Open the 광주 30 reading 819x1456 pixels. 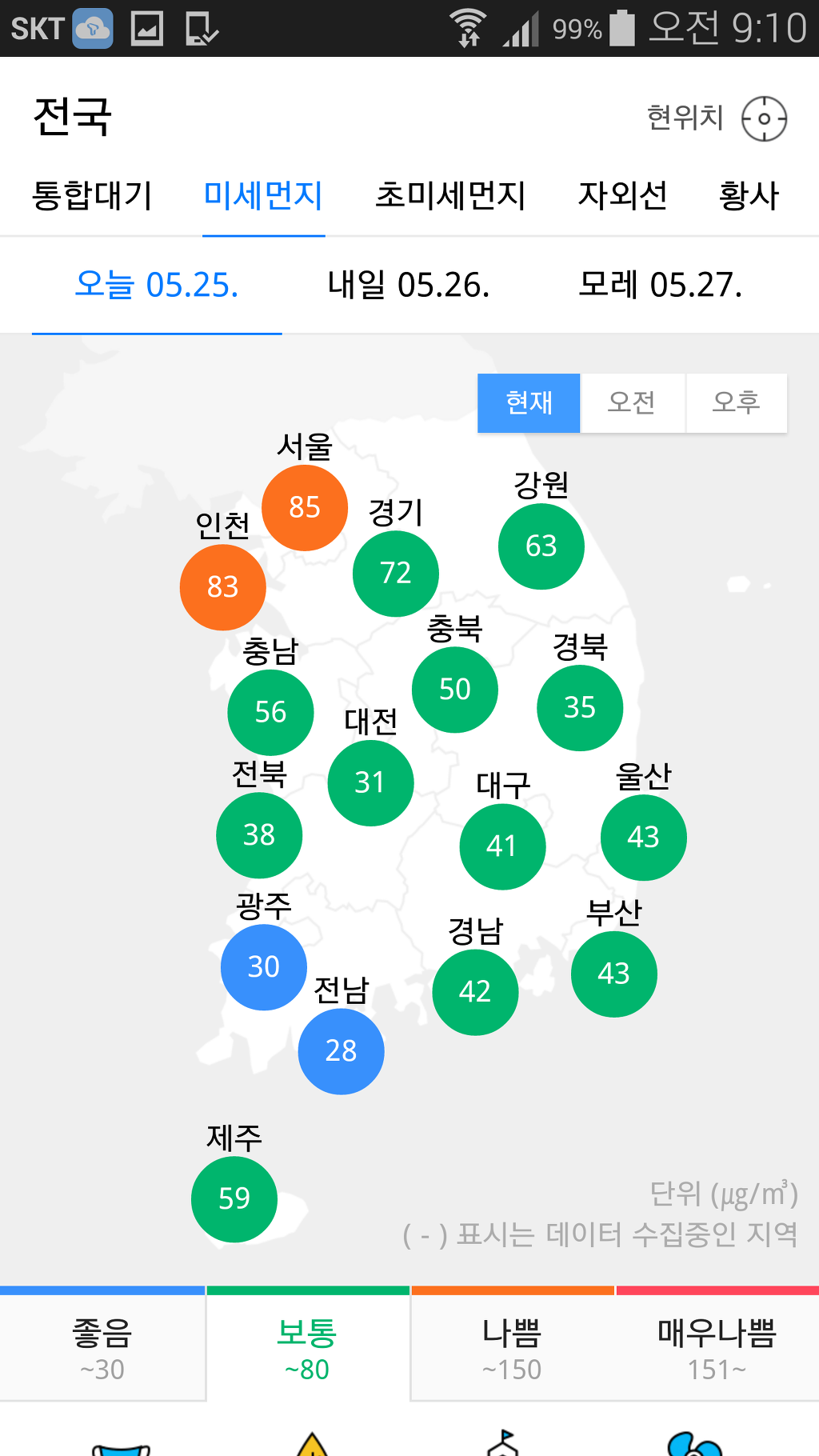click(x=263, y=967)
